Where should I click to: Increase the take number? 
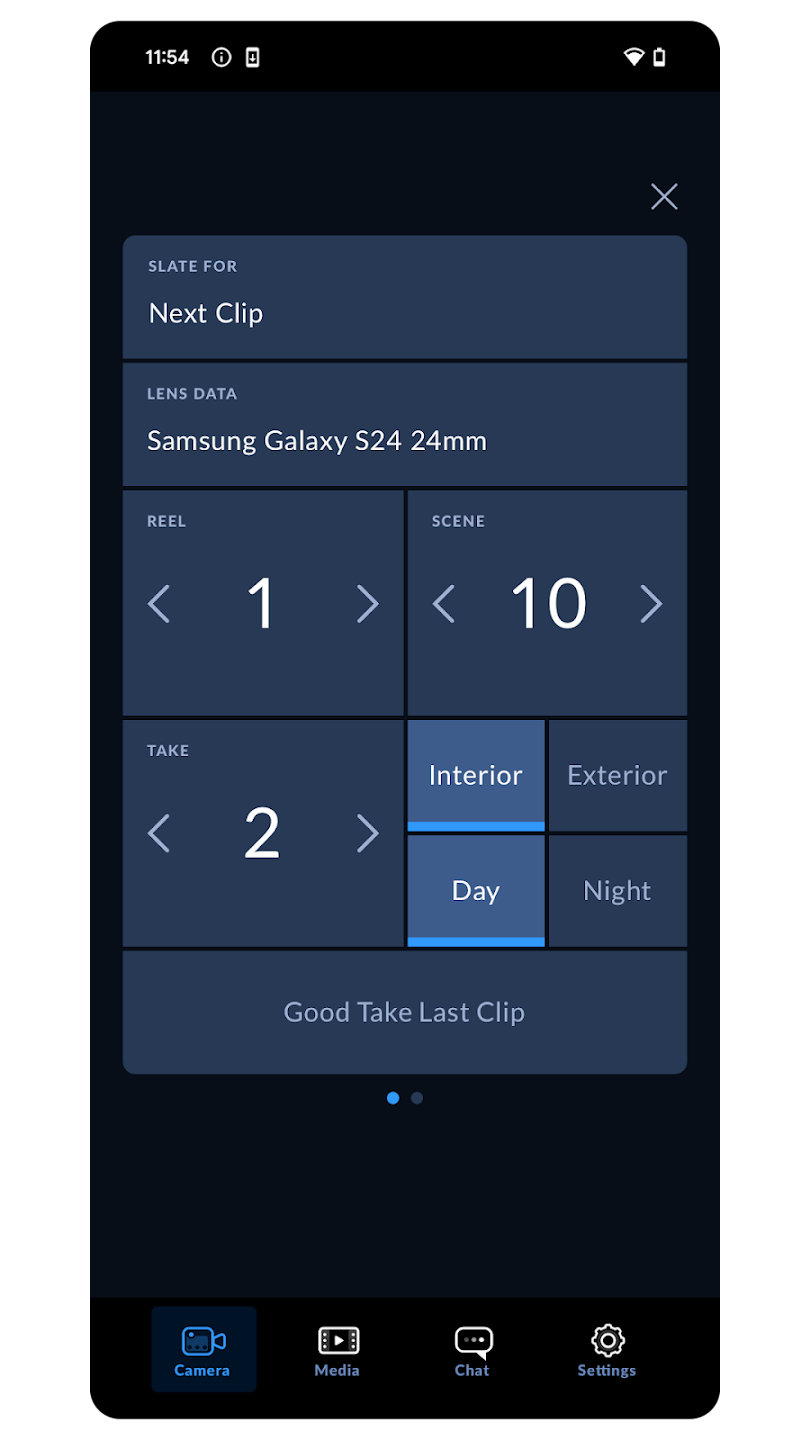pyautogui.click(x=367, y=833)
